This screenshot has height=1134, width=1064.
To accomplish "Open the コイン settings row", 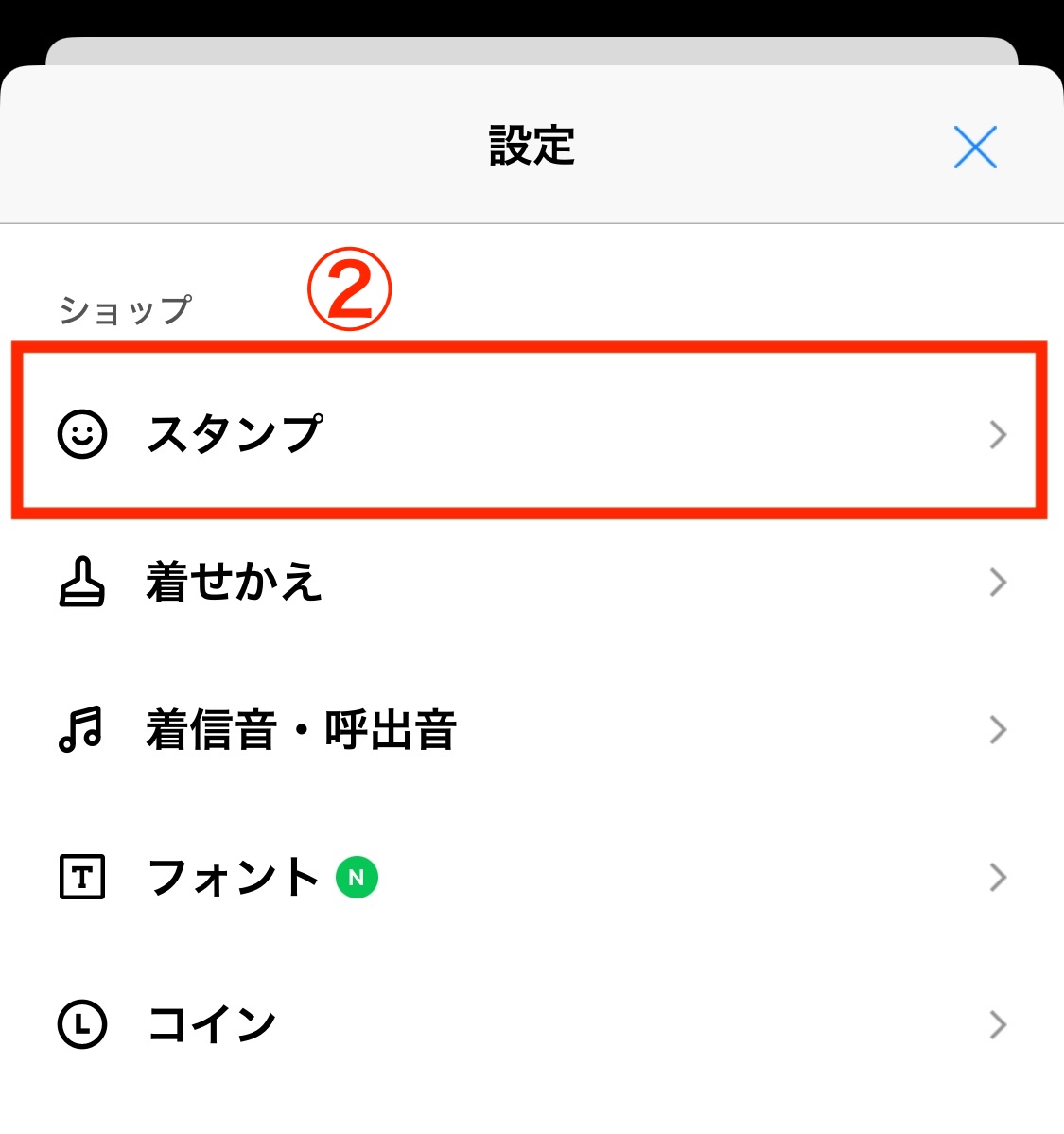I will (530, 1024).
